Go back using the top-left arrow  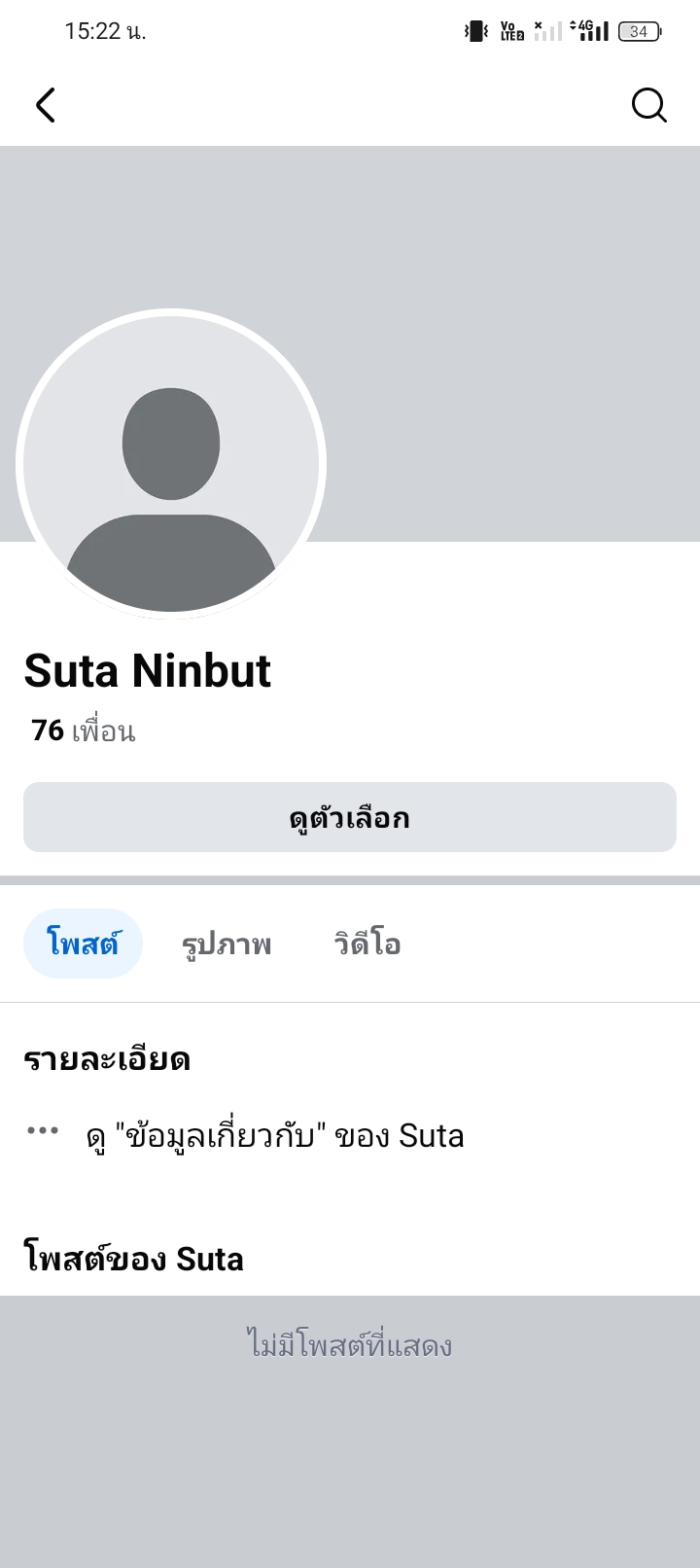pos(46,105)
